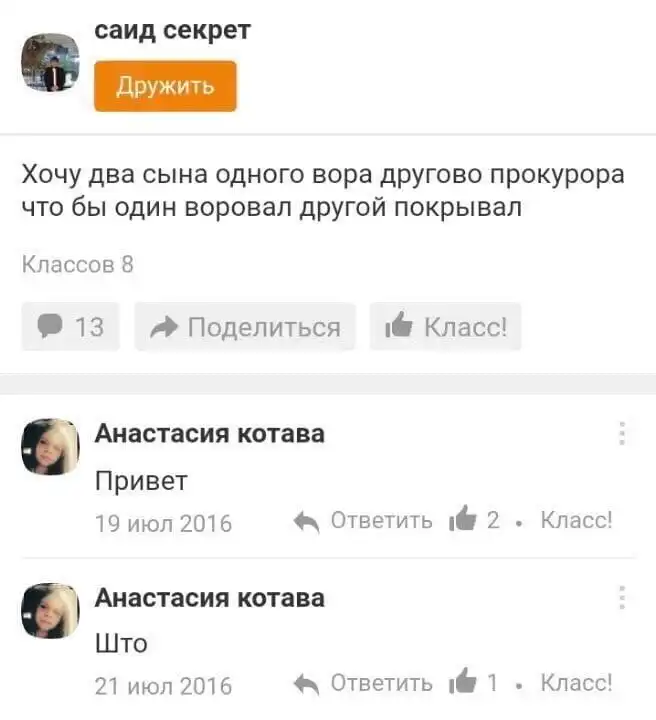Open overflow menu on the Што comment
Viewport: 656px width, 720px height.
pos(621,598)
